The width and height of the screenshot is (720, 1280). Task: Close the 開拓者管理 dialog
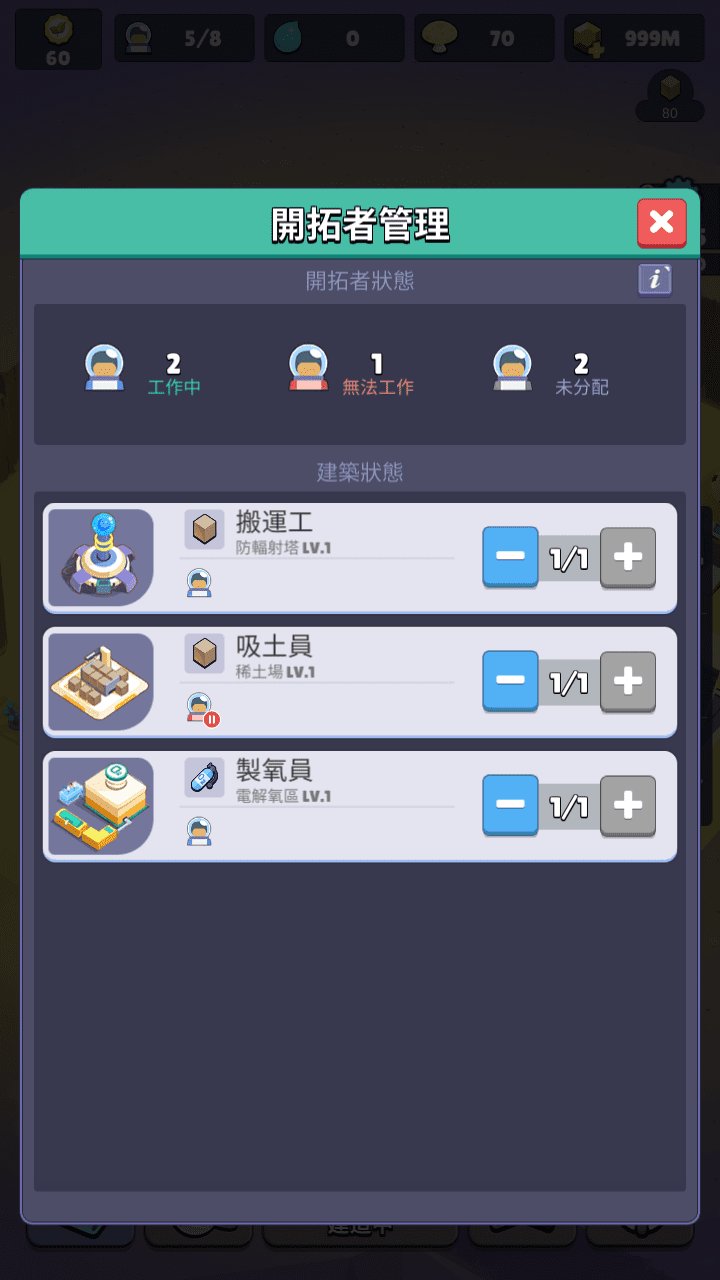pyautogui.click(x=662, y=223)
